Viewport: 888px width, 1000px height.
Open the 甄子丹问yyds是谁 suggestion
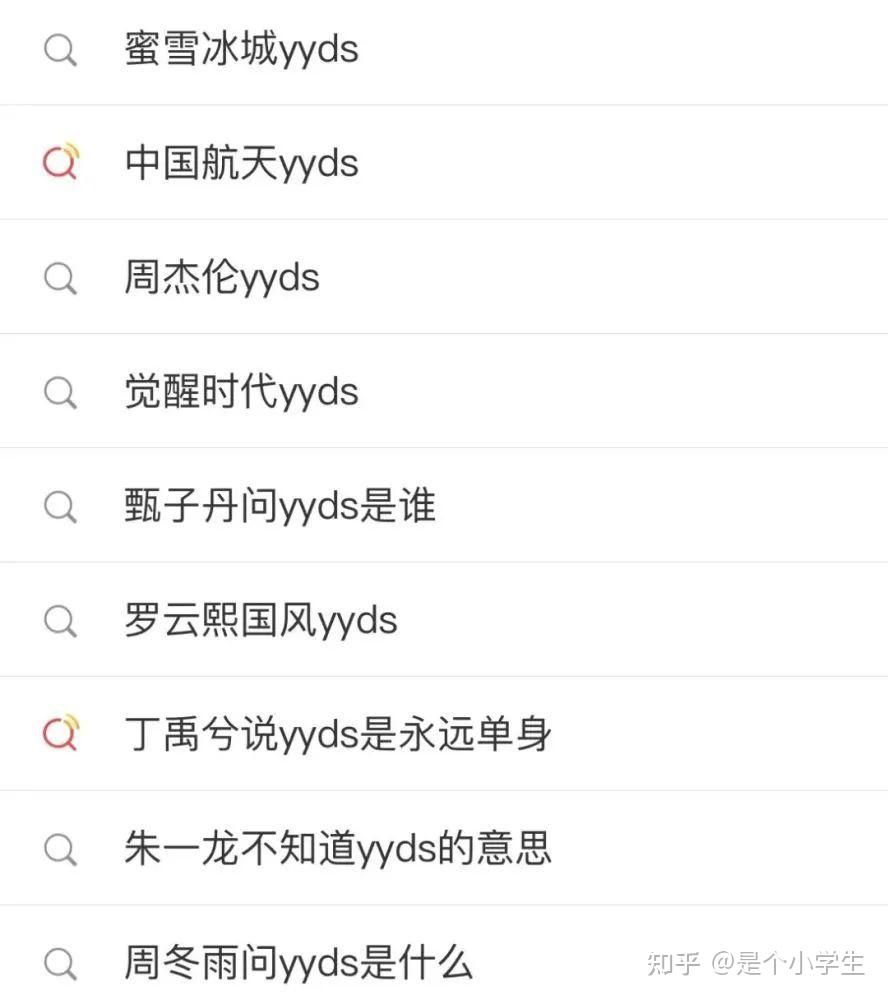pyautogui.click(x=280, y=506)
